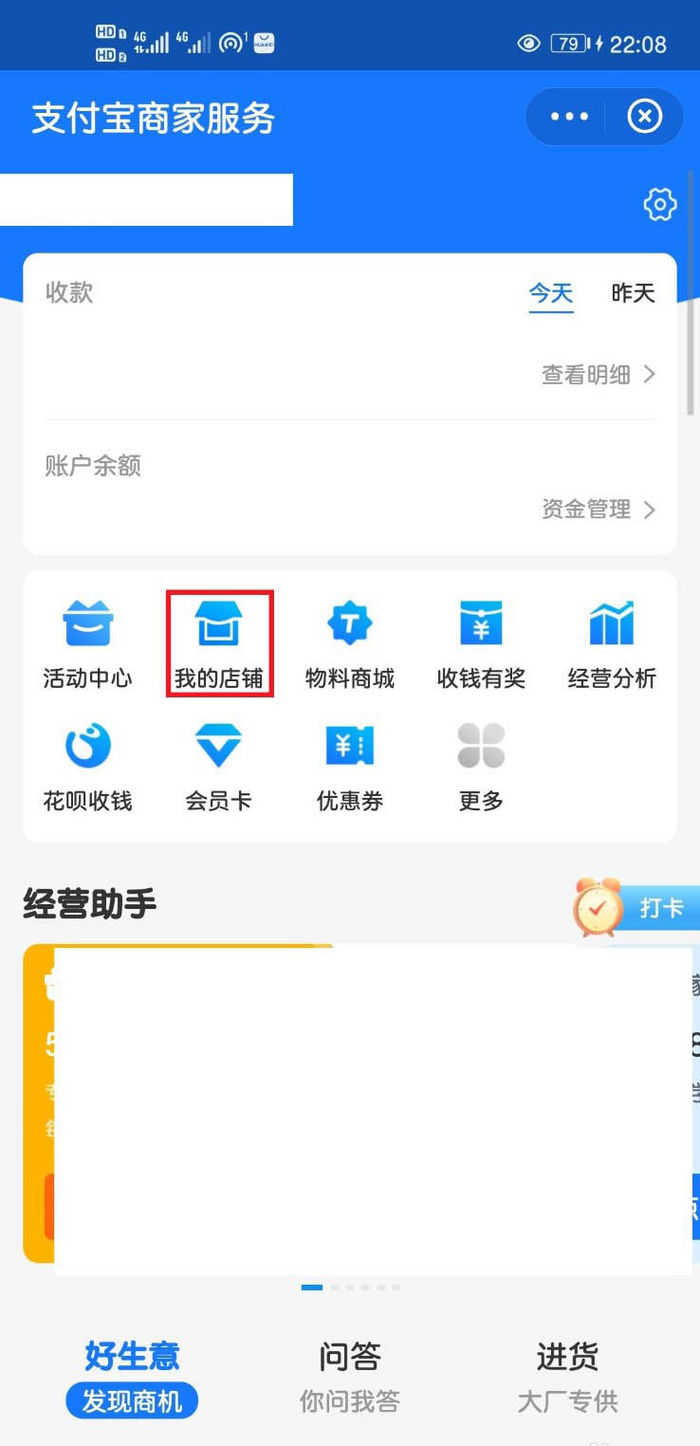700x1446 pixels.
Task: Open the three-dot more menu
Action: click(x=569, y=117)
